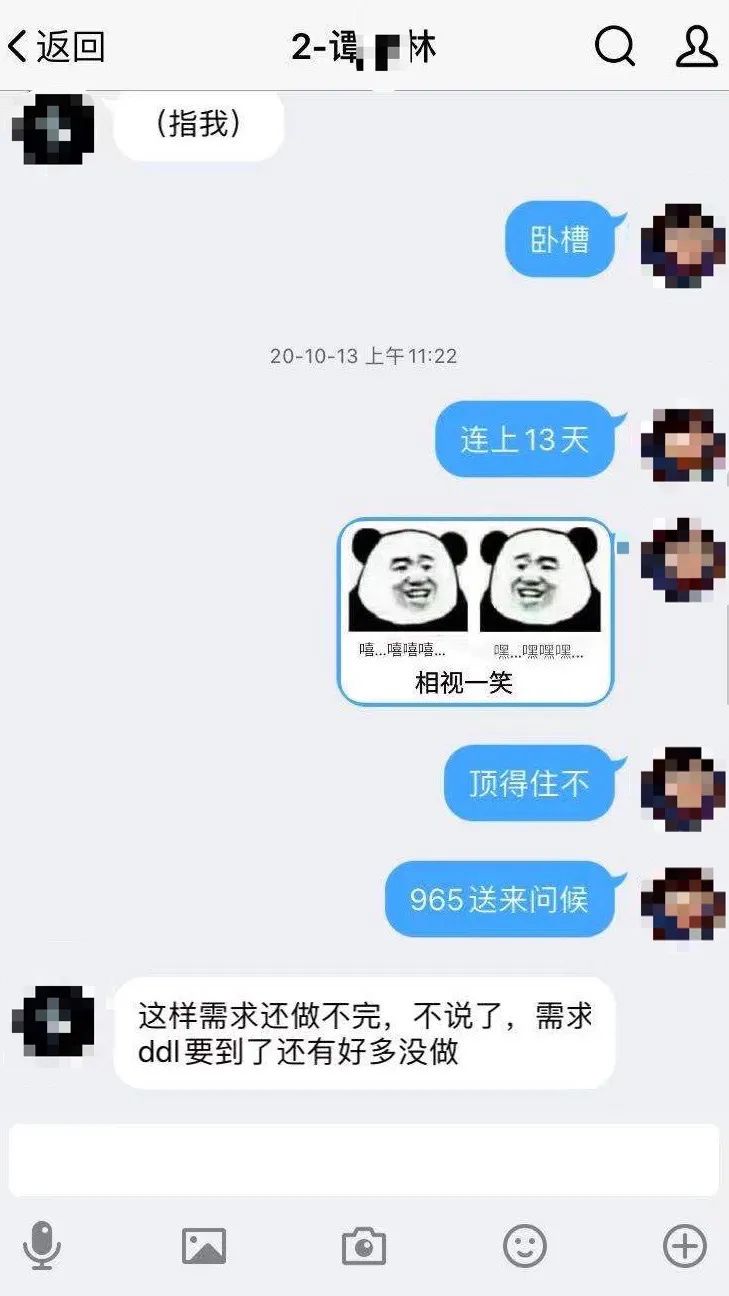
Task: Open avatar next to 这样需求还做不完 message
Action: 54,1023
